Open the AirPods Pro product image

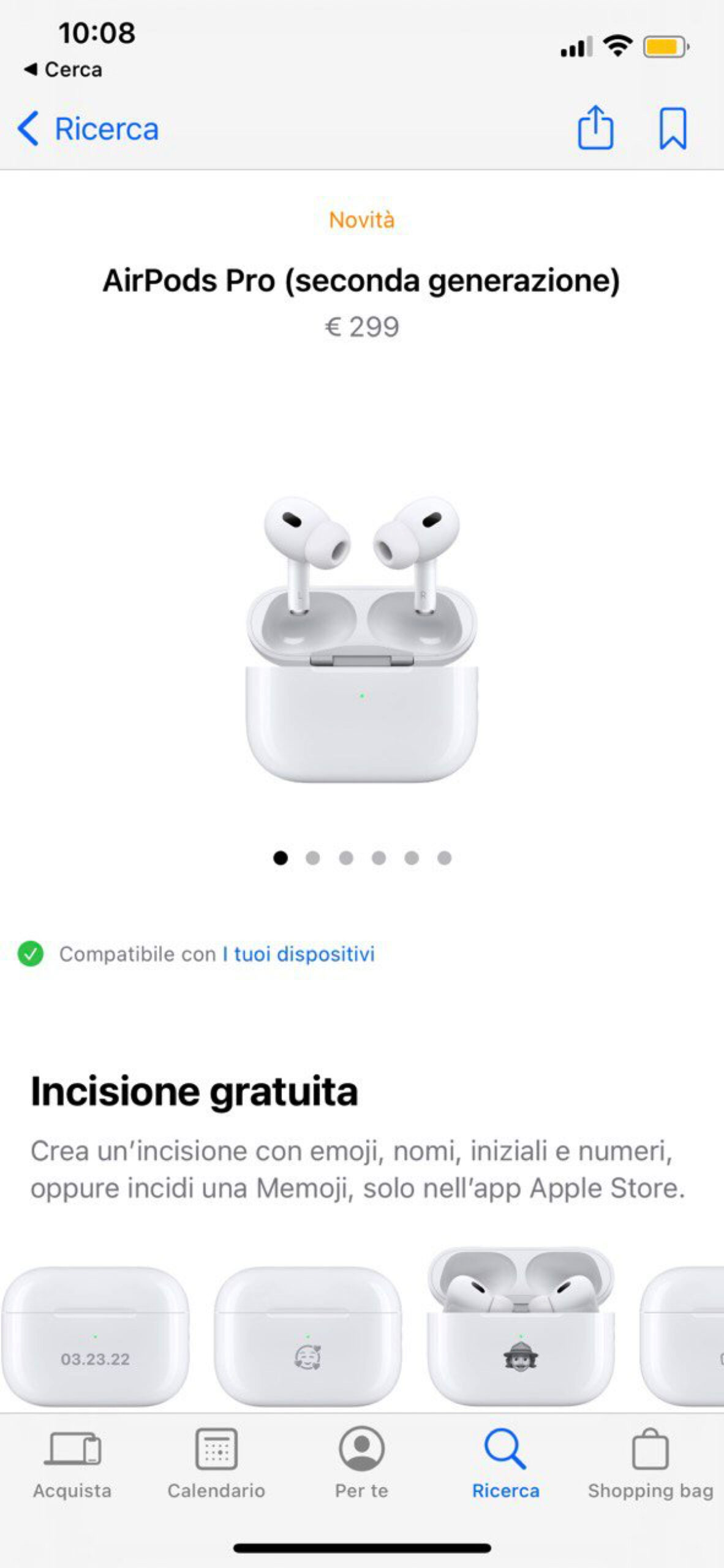pyautogui.click(x=361, y=640)
